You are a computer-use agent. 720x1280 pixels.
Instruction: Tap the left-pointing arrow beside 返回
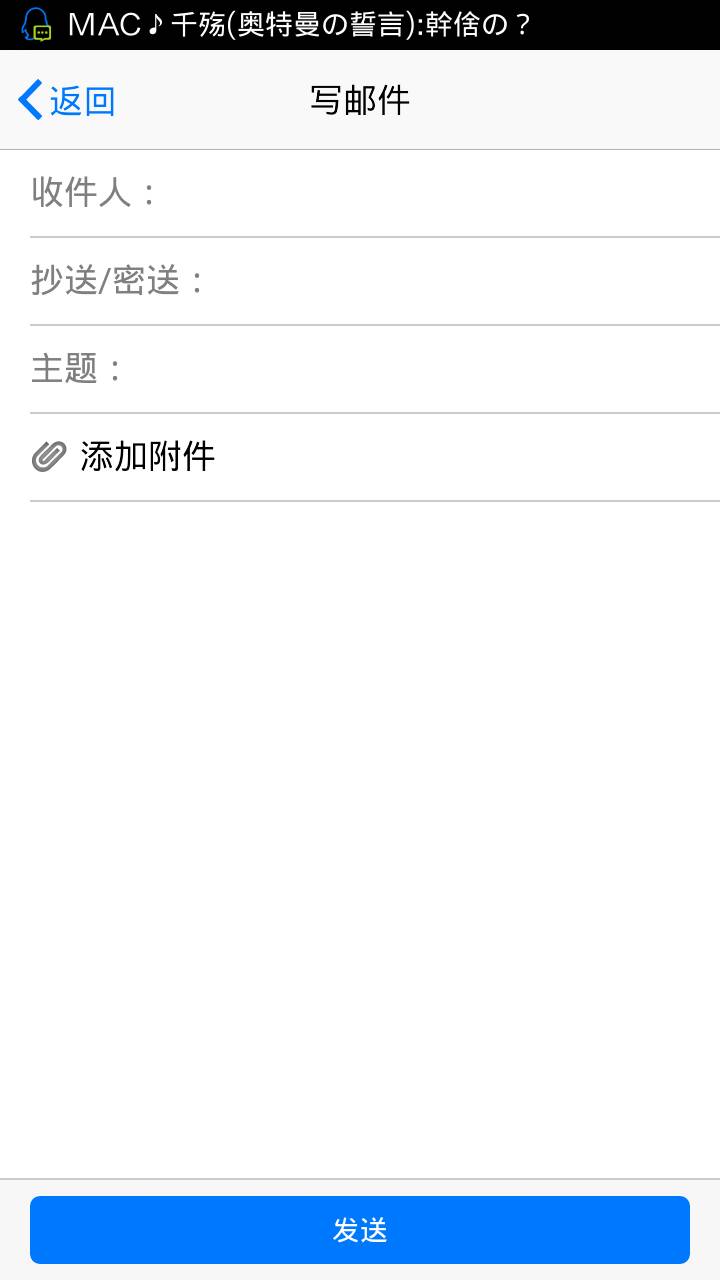point(27,99)
